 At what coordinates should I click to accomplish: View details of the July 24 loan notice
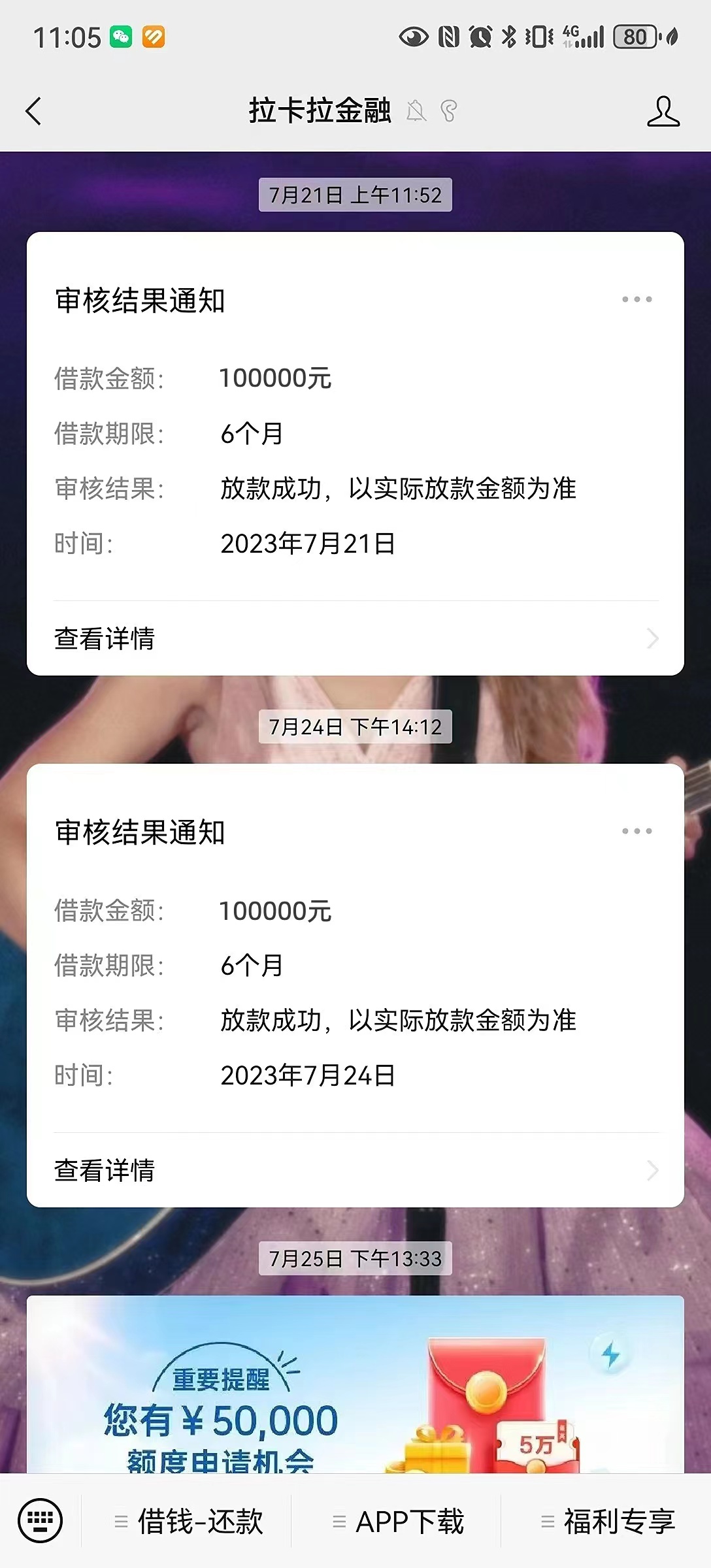355,1170
